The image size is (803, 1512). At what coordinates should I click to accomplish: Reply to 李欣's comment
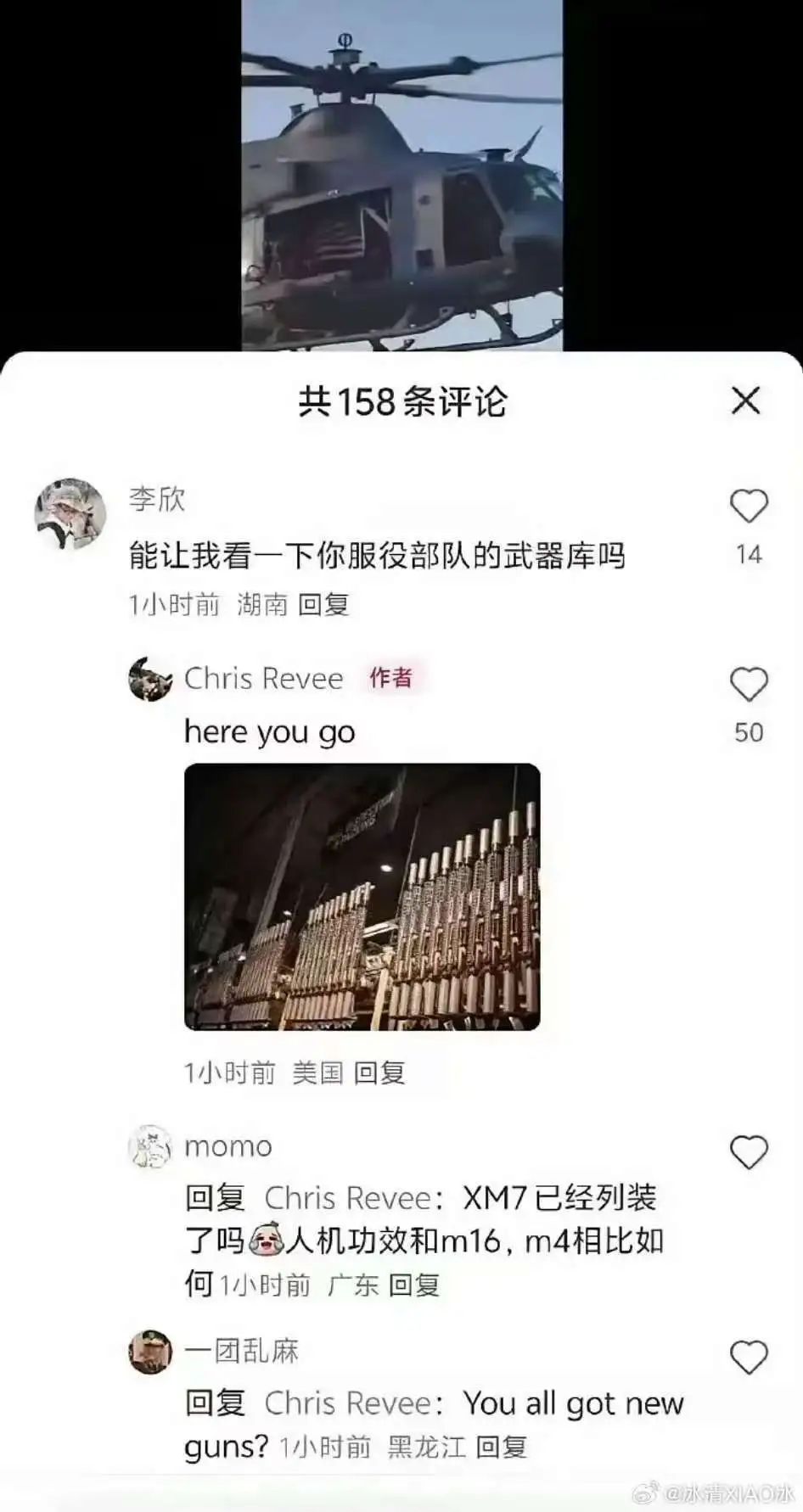(x=323, y=605)
